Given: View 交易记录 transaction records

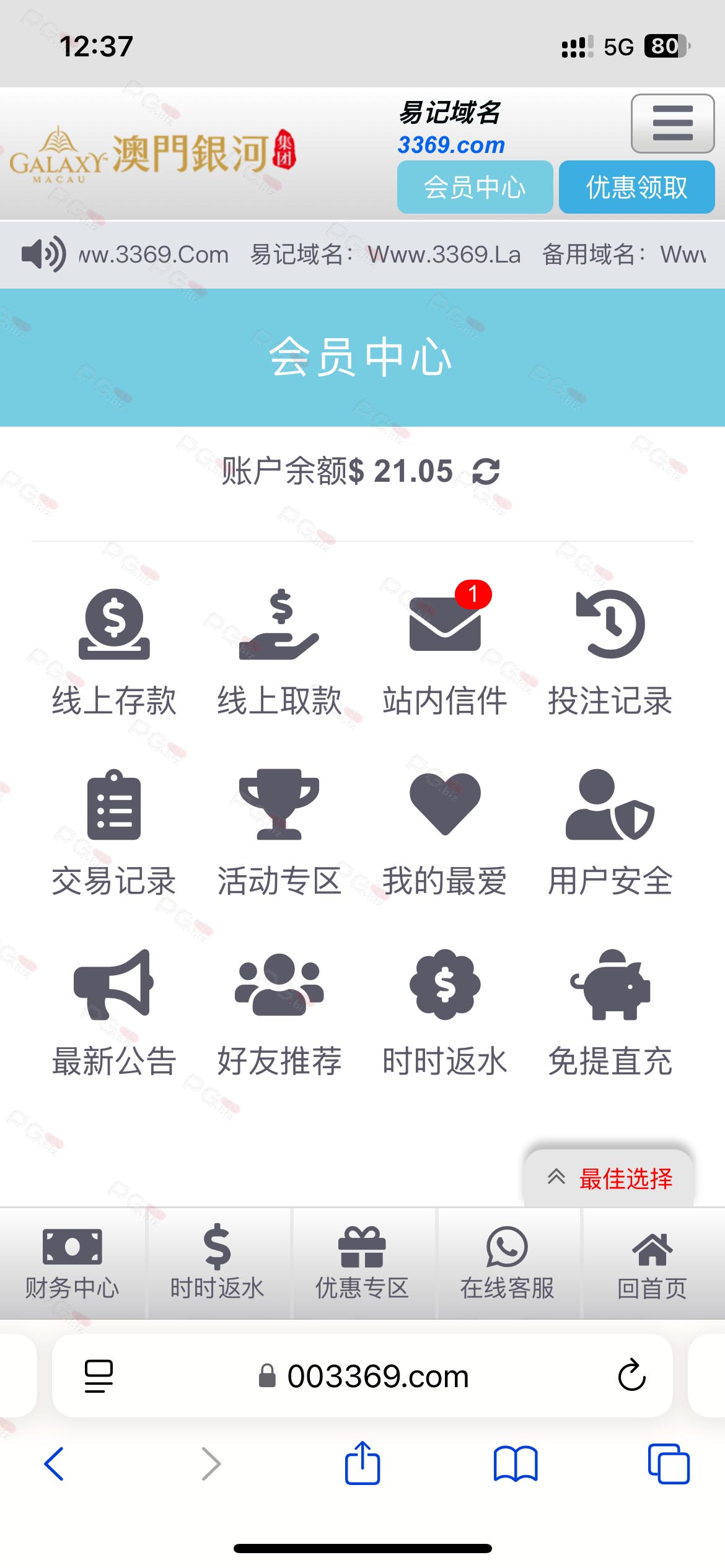Looking at the screenshot, I should (114, 833).
